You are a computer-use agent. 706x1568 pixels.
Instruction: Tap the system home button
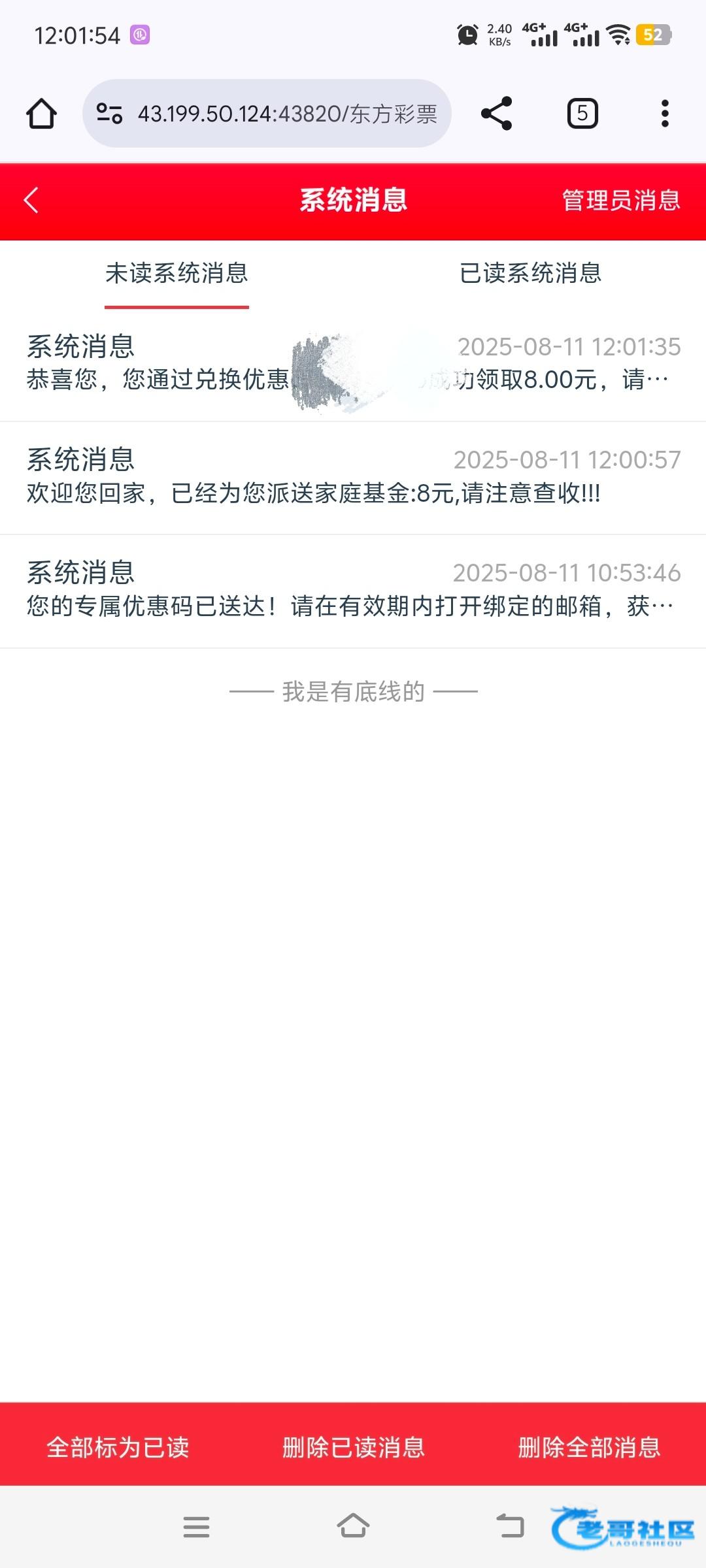353,1527
